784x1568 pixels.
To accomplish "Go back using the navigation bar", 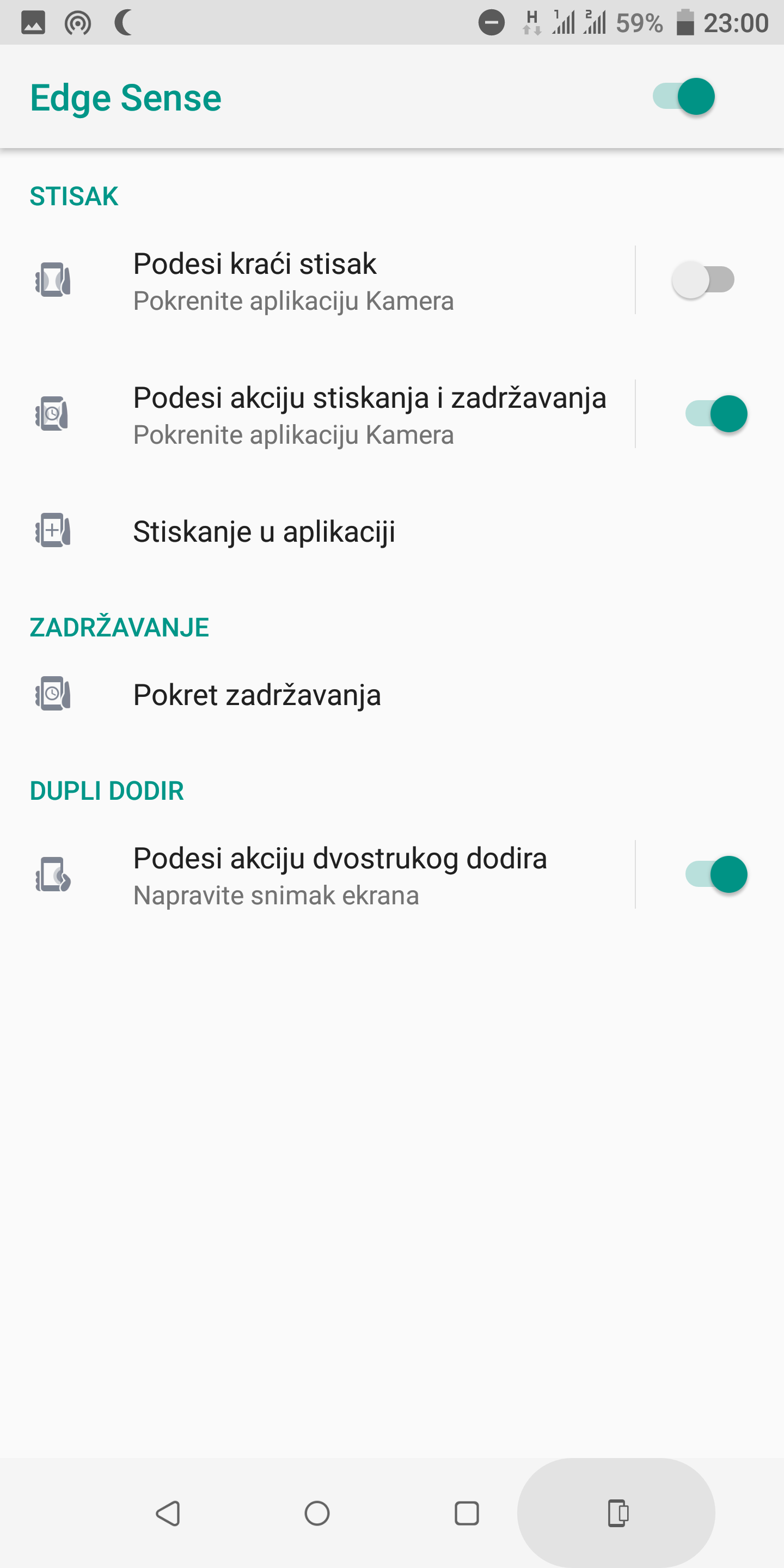I will [168, 1513].
